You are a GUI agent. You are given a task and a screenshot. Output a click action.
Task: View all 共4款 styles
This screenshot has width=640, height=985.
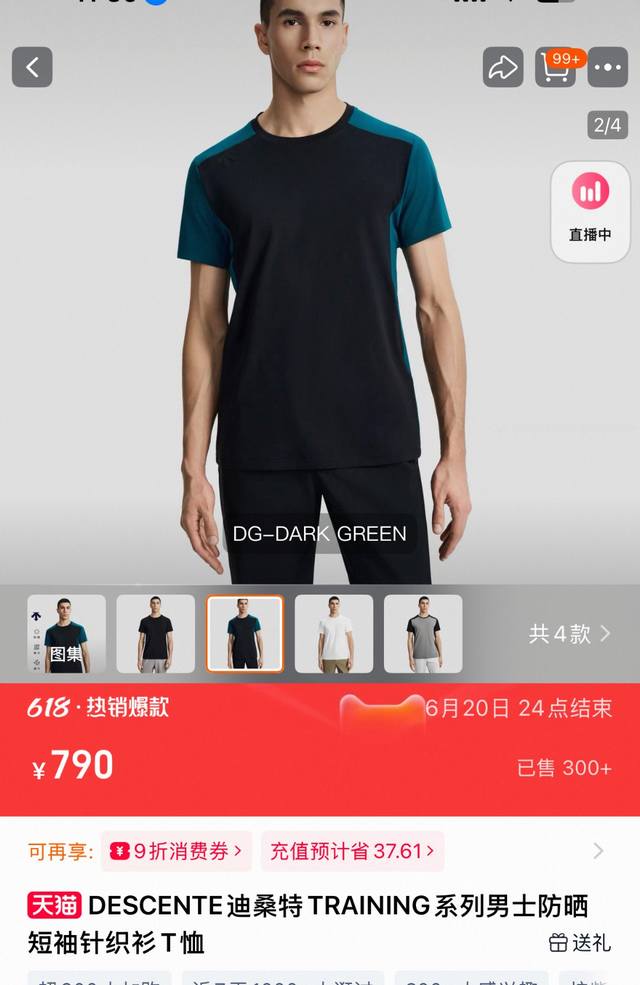point(569,634)
